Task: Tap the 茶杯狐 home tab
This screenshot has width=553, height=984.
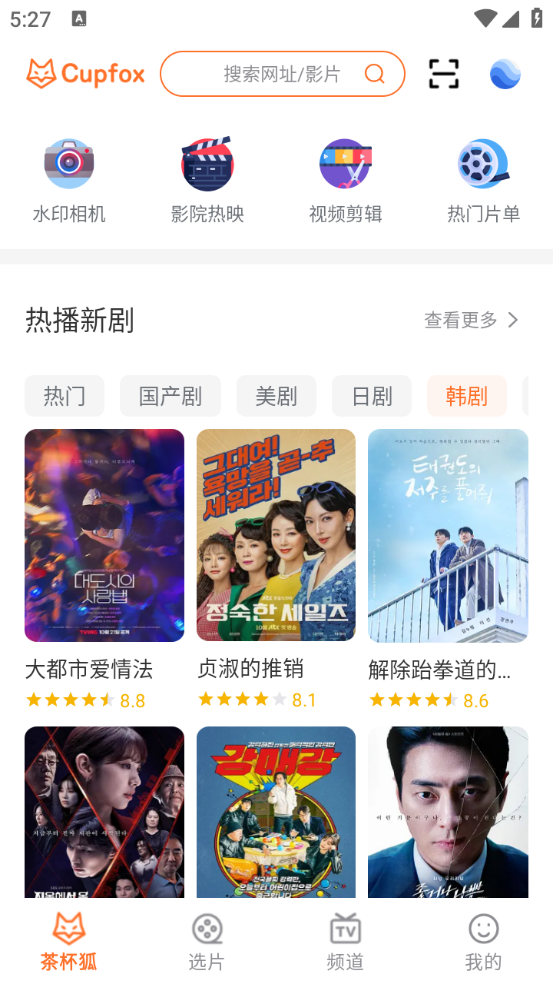Action: (x=69, y=942)
